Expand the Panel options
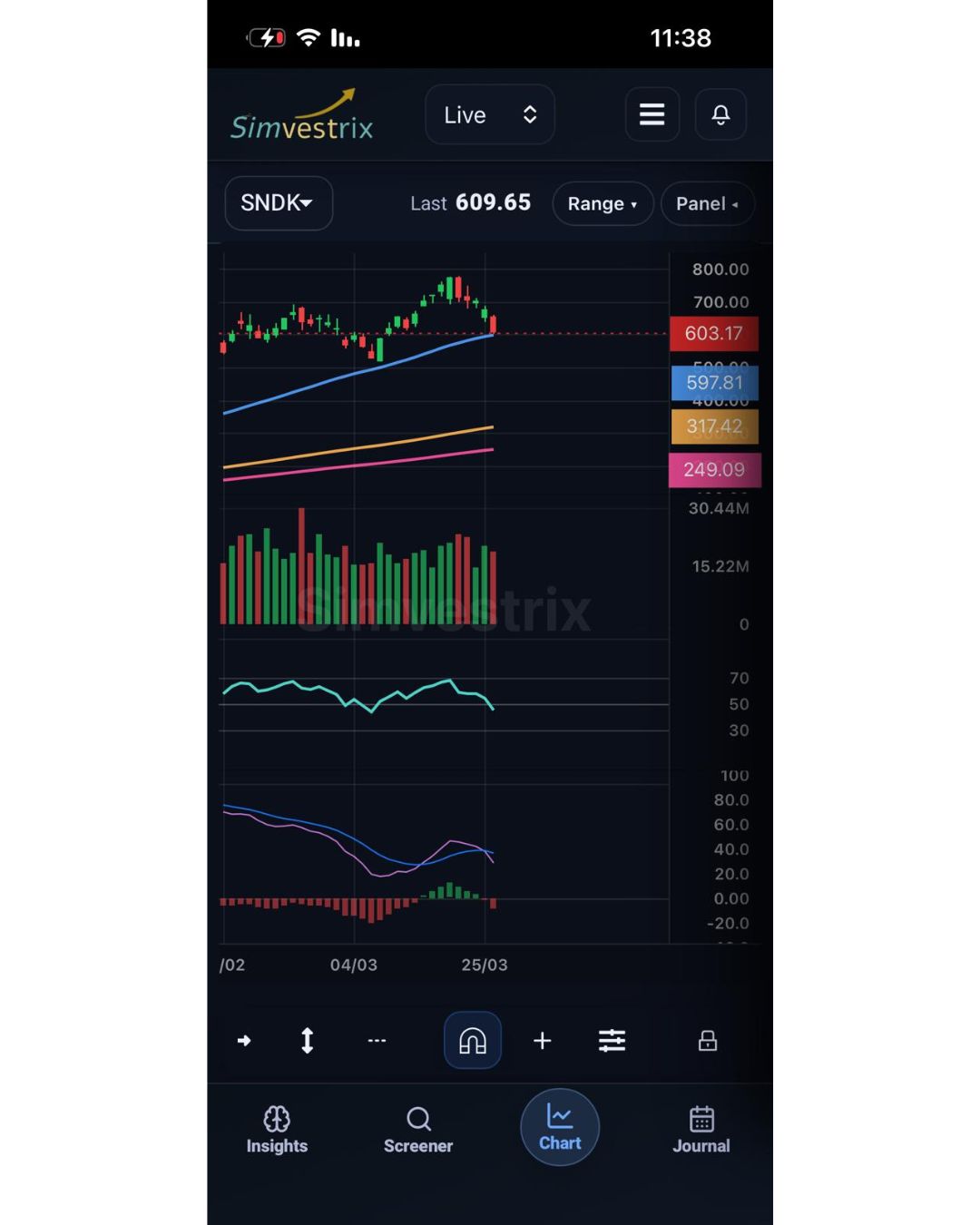The height and width of the screenshot is (1225, 980). [707, 204]
